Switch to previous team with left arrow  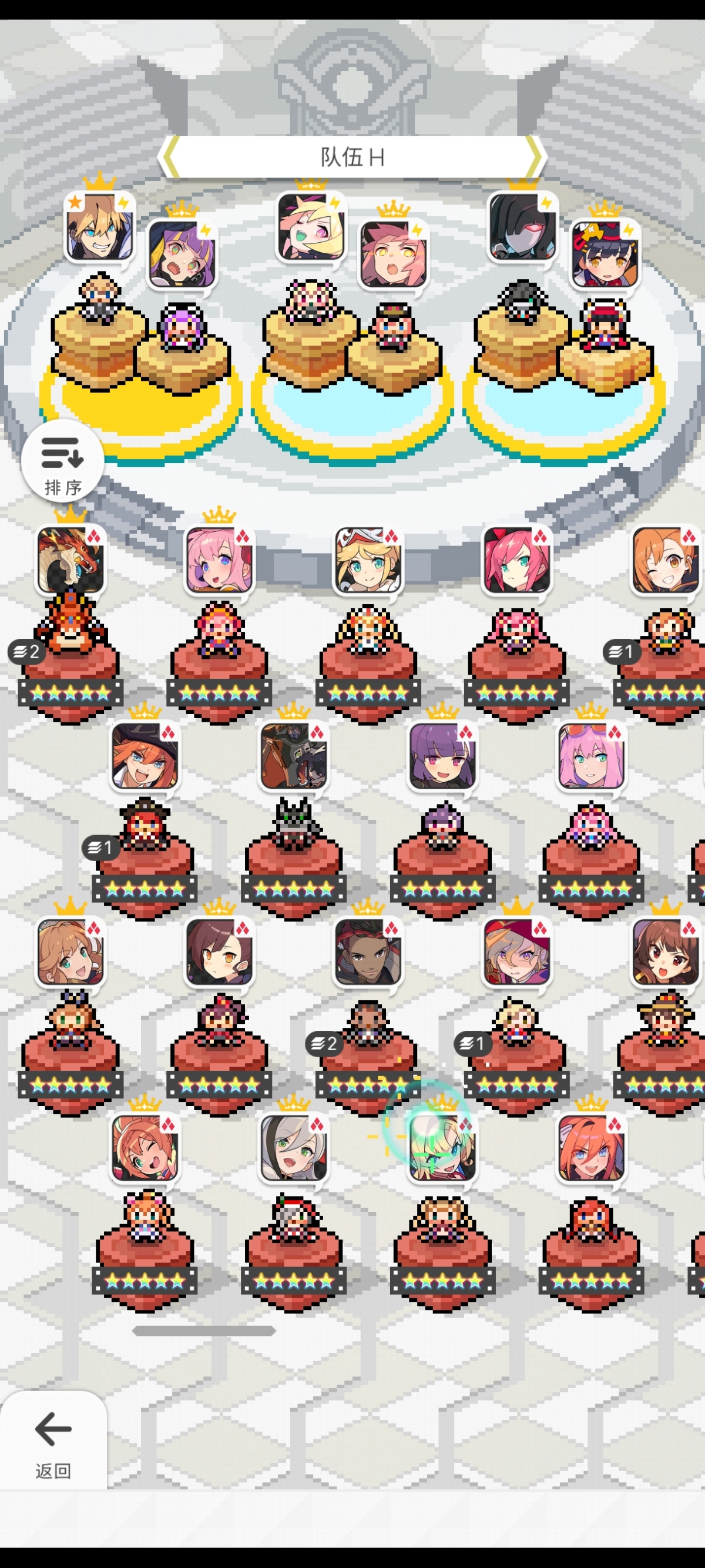pos(170,157)
